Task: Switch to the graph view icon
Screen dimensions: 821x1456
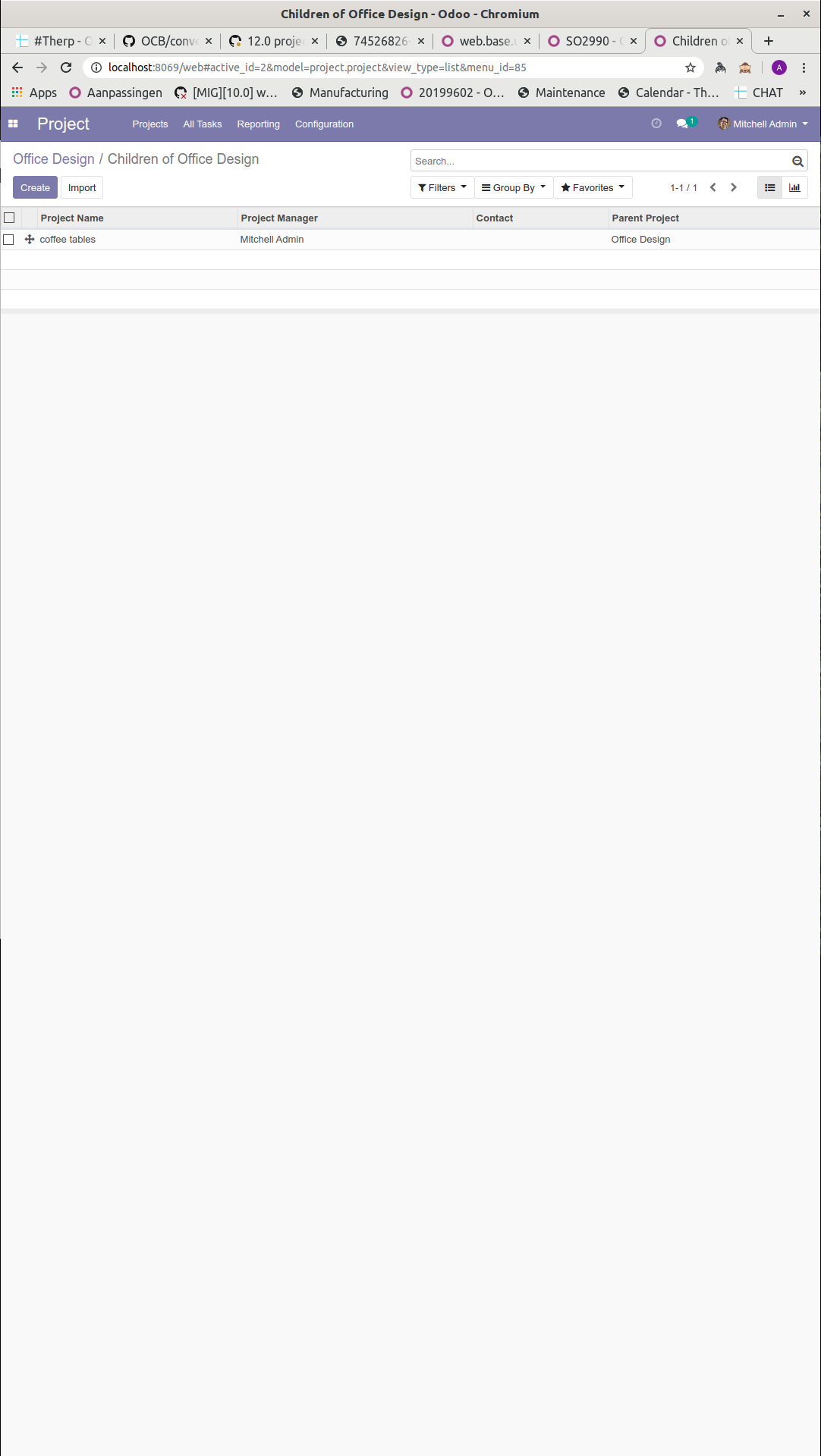Action: tap(794, 187)
